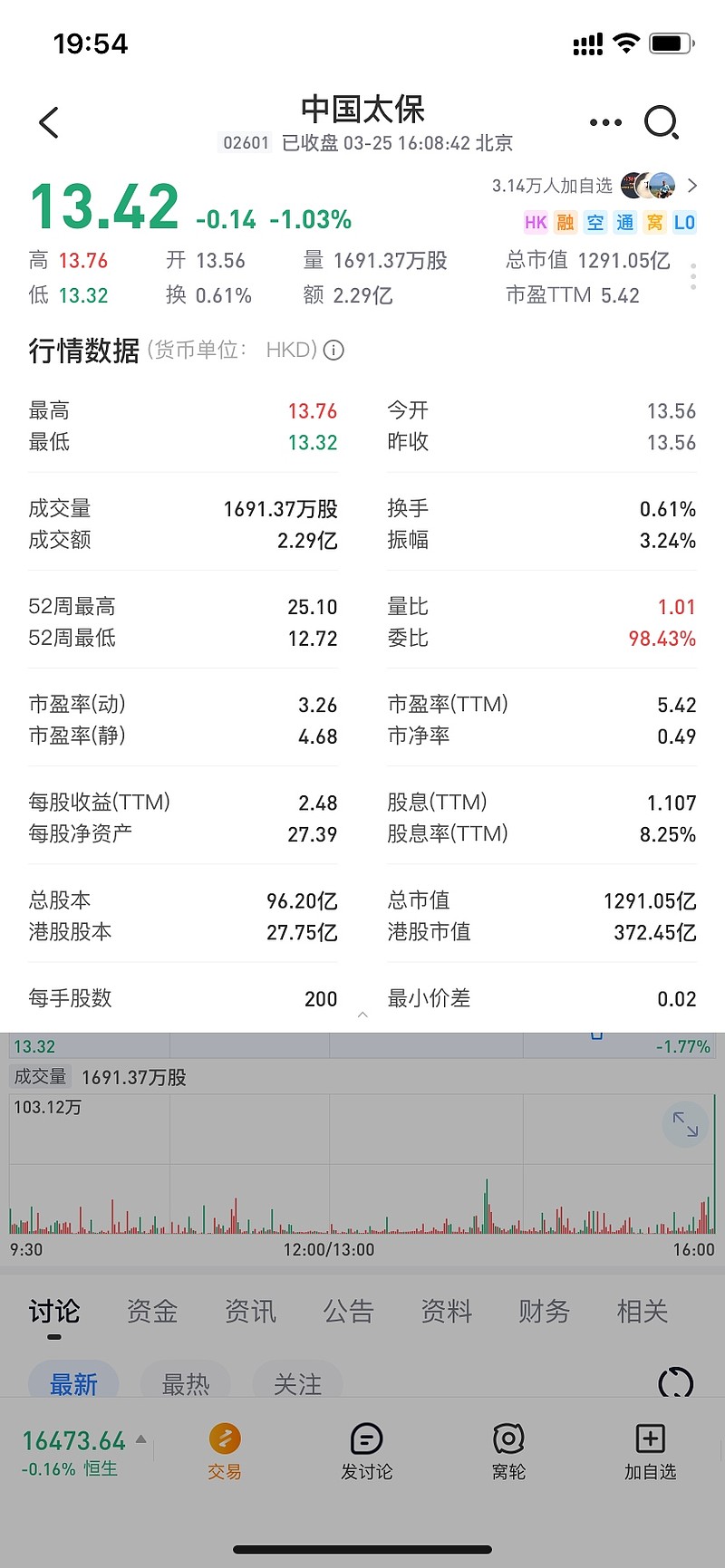Open the 公告 (Announcements) tab

click(348, 1311)
